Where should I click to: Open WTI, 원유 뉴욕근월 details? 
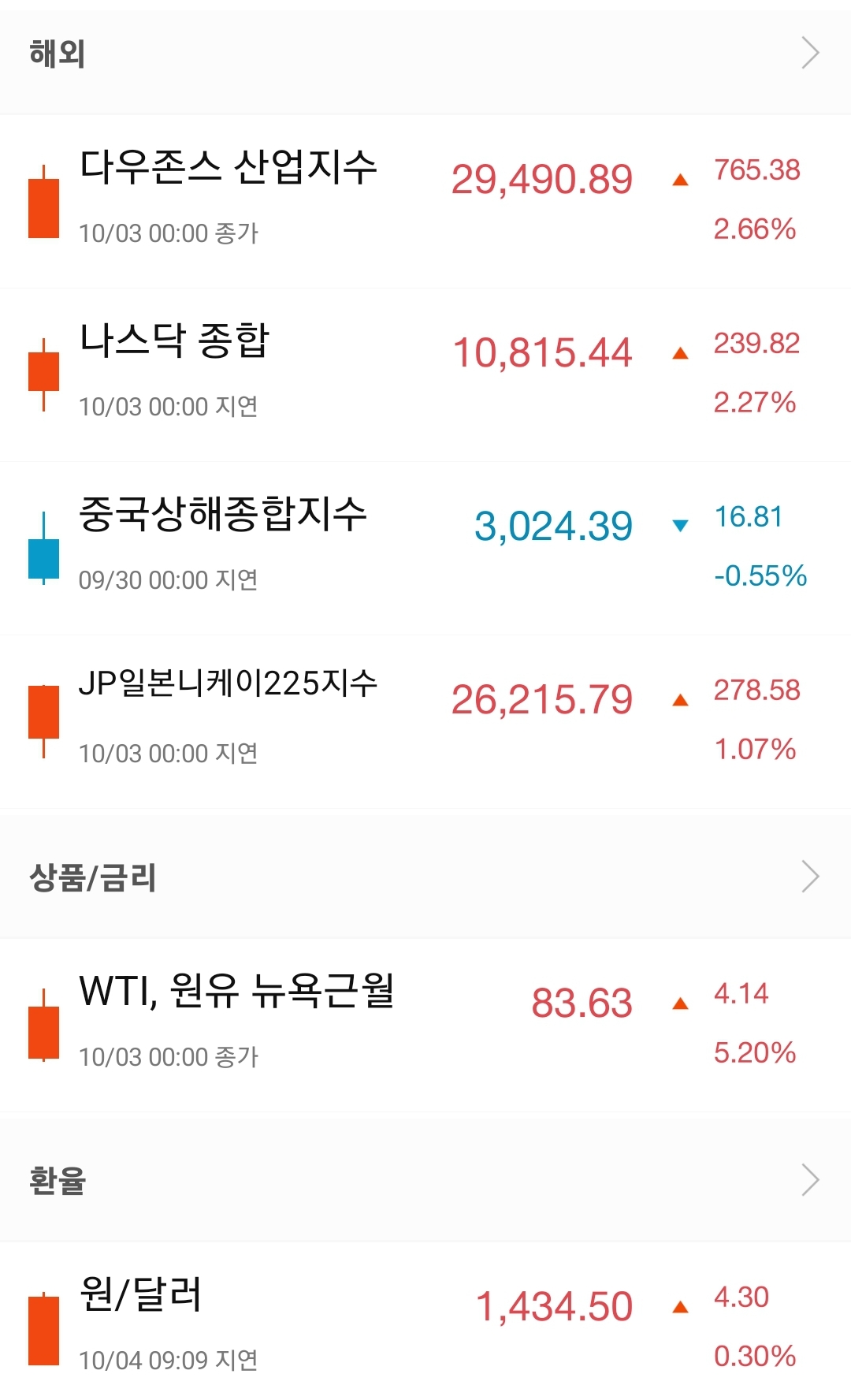tap(425, 1026)
